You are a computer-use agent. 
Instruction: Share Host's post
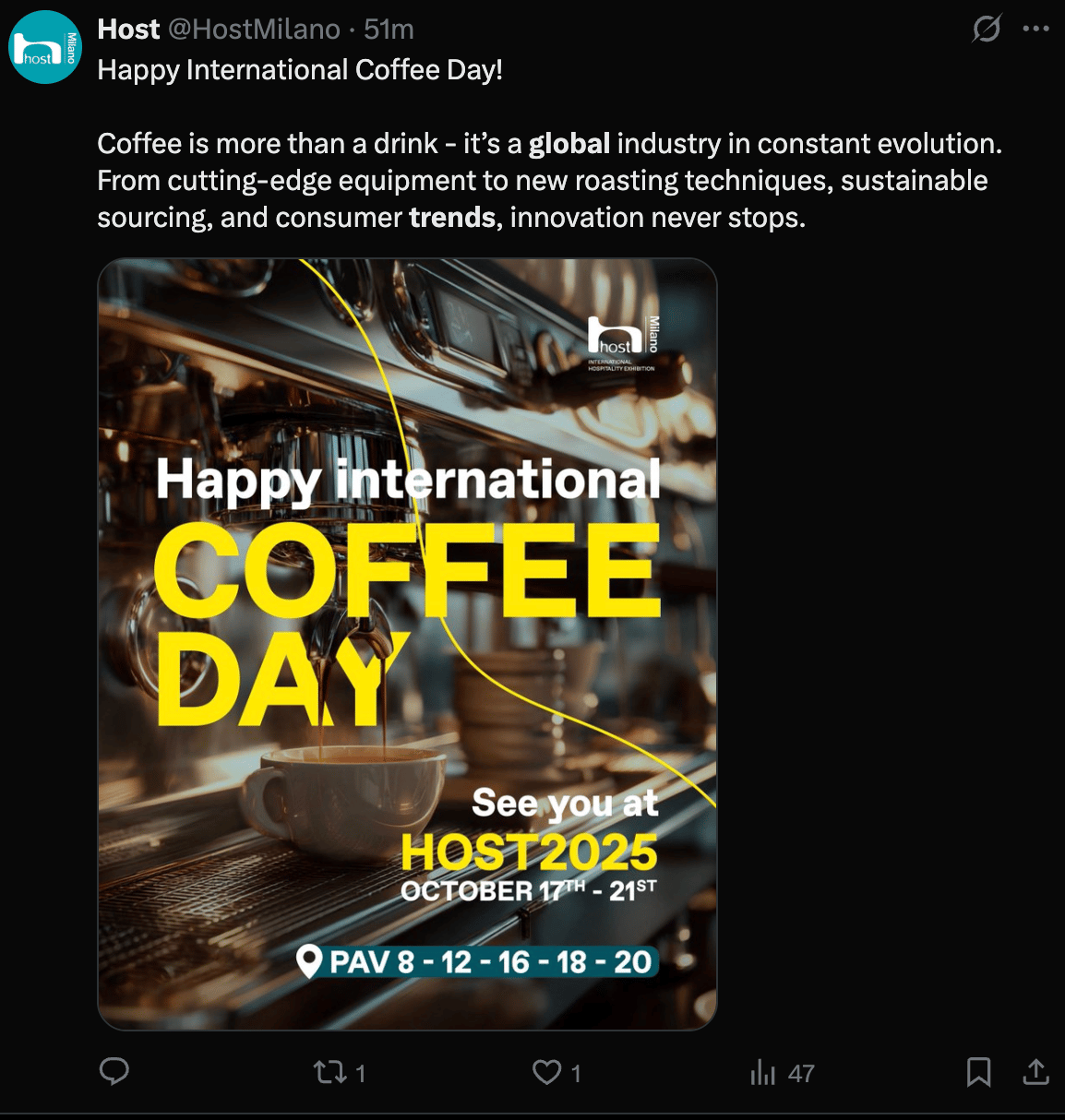1036,1072
